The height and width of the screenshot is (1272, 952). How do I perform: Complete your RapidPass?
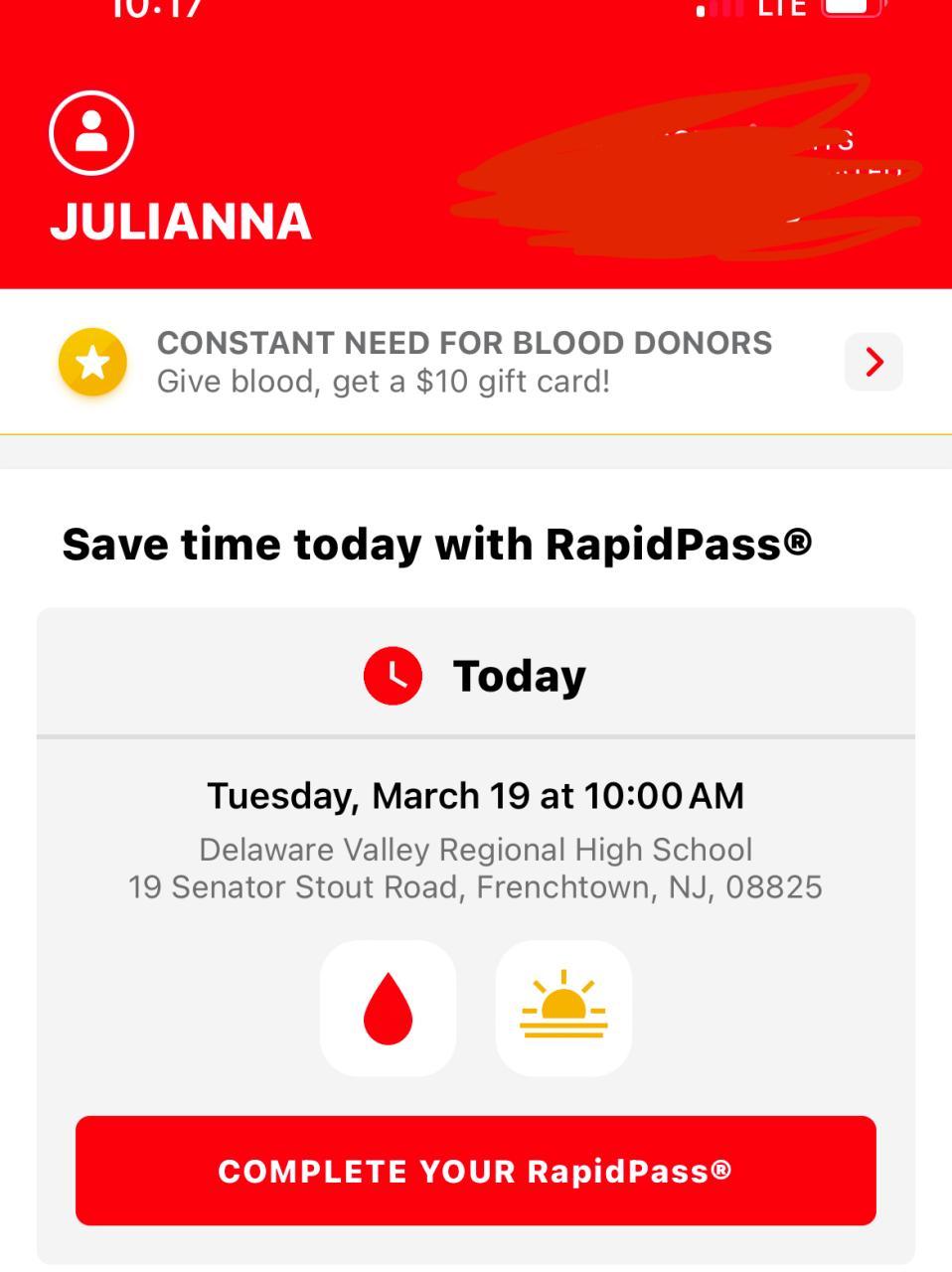pyautogui.click(x=475, y=1170)
